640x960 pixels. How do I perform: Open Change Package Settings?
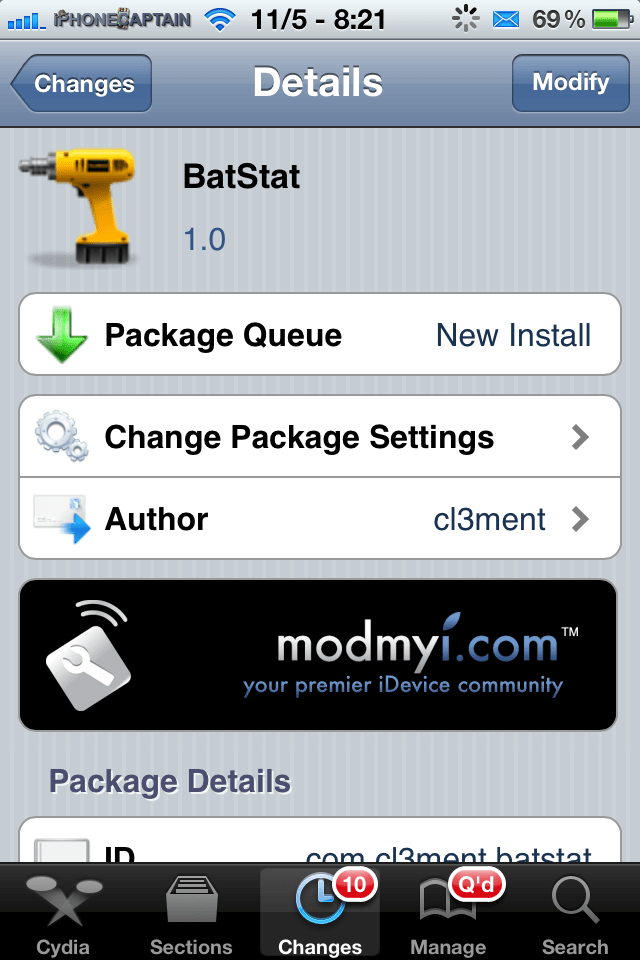320,437
